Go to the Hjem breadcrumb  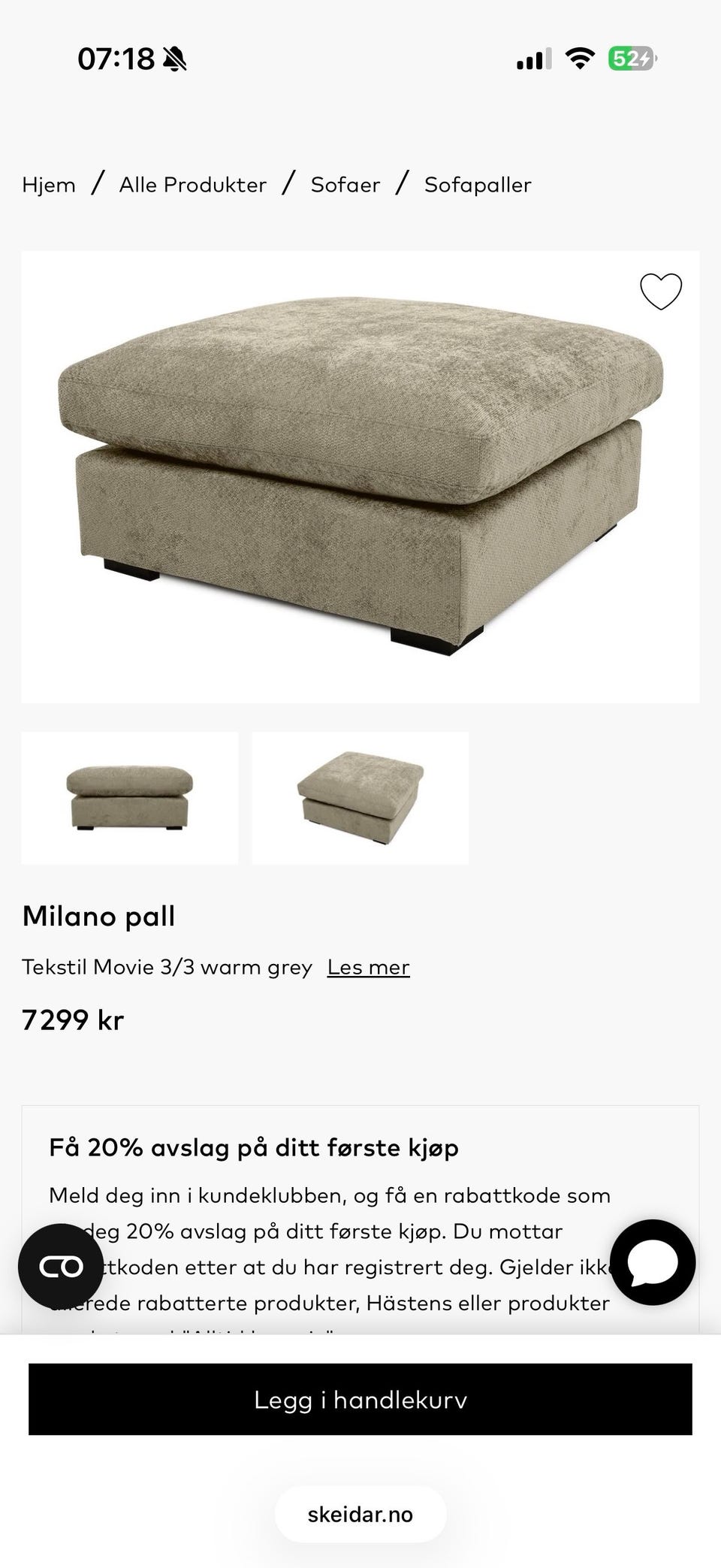[x=49, y=185]
